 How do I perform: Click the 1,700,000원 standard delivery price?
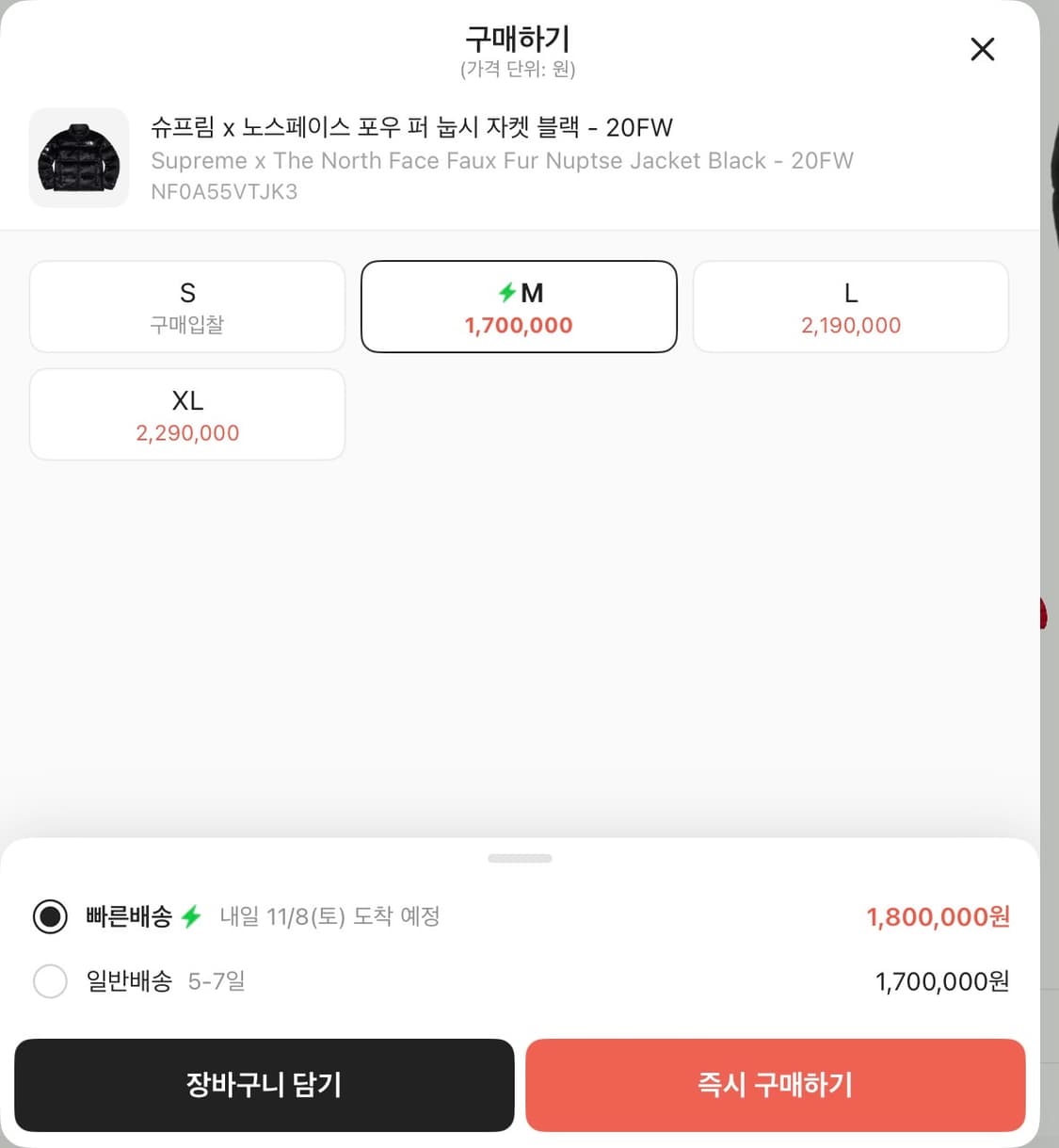tap(941, 980)
